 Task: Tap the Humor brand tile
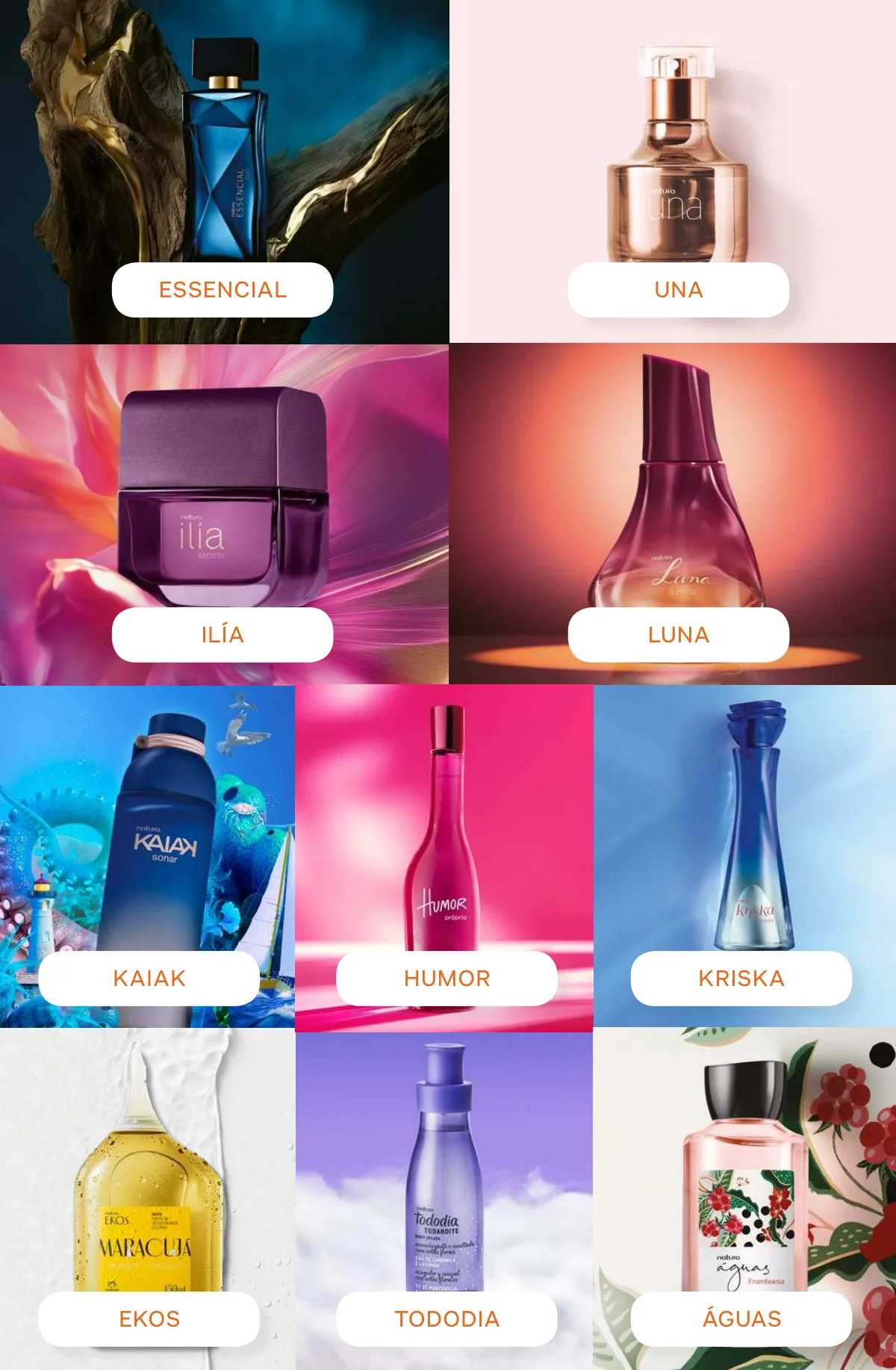[447, 979]
